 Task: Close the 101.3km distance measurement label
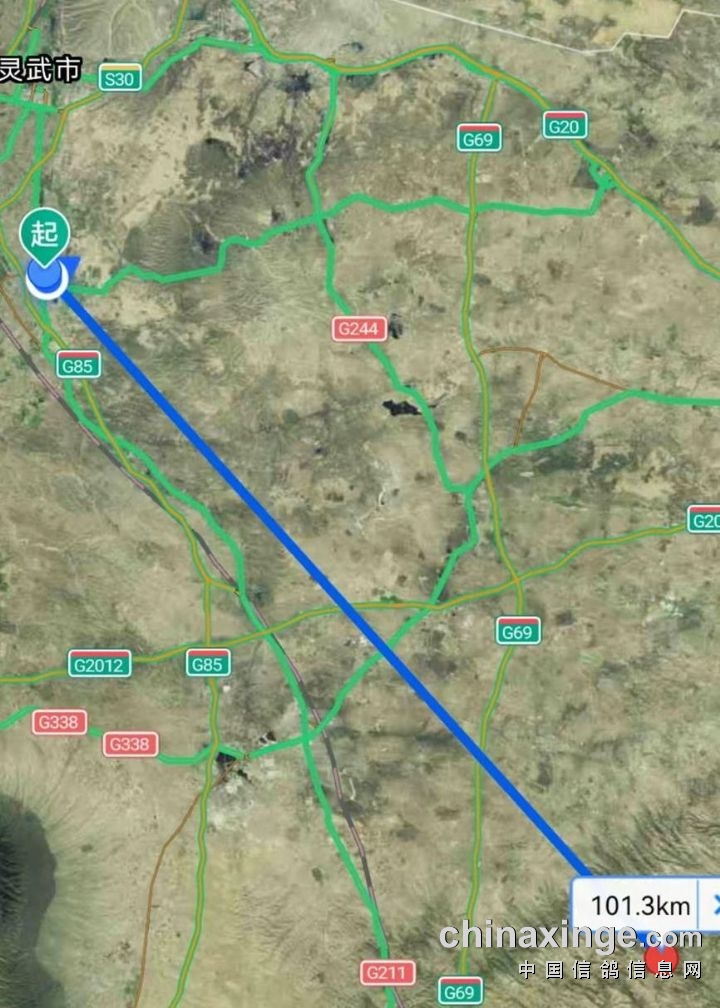click(x=713, y=906)
